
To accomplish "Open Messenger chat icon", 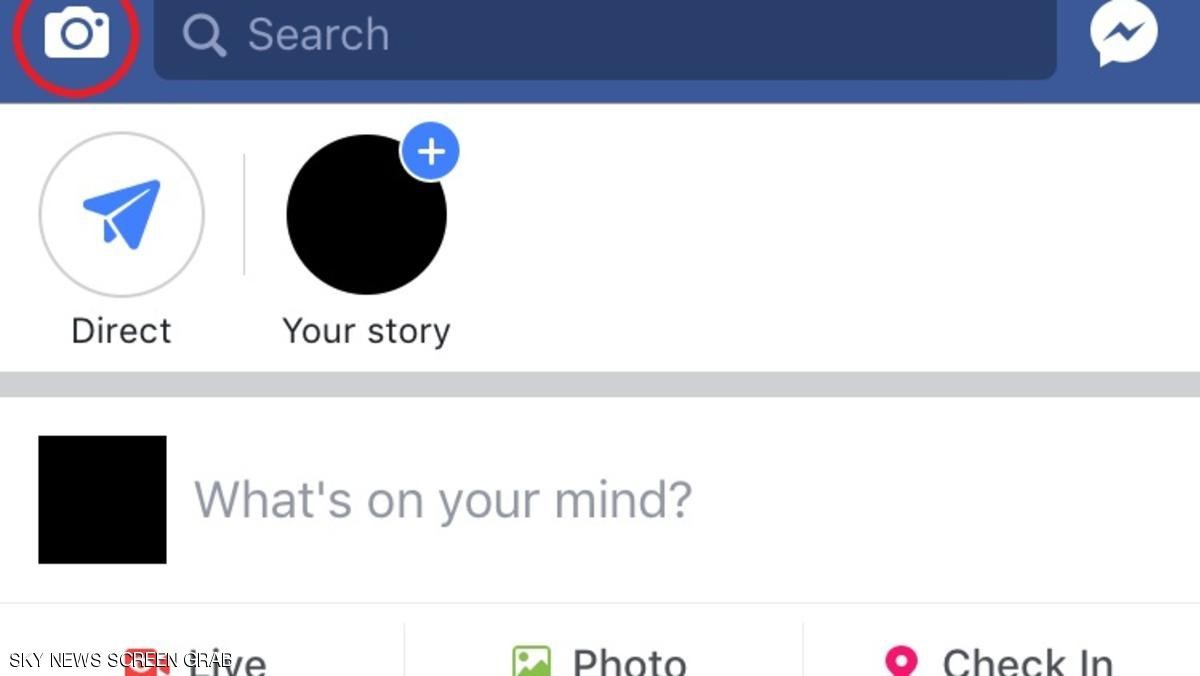I will (x=1123, y=34).
